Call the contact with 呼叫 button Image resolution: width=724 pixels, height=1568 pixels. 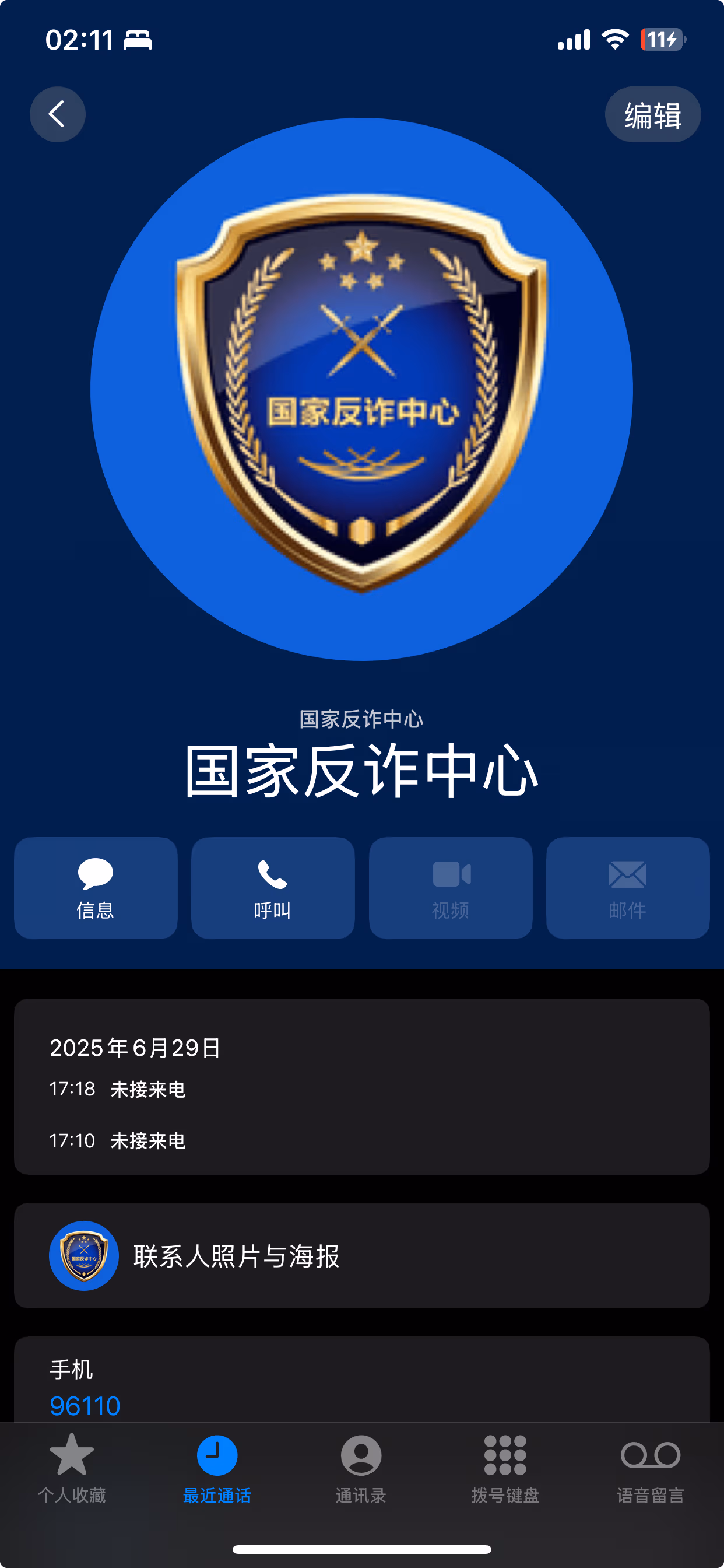pos(273,887)
